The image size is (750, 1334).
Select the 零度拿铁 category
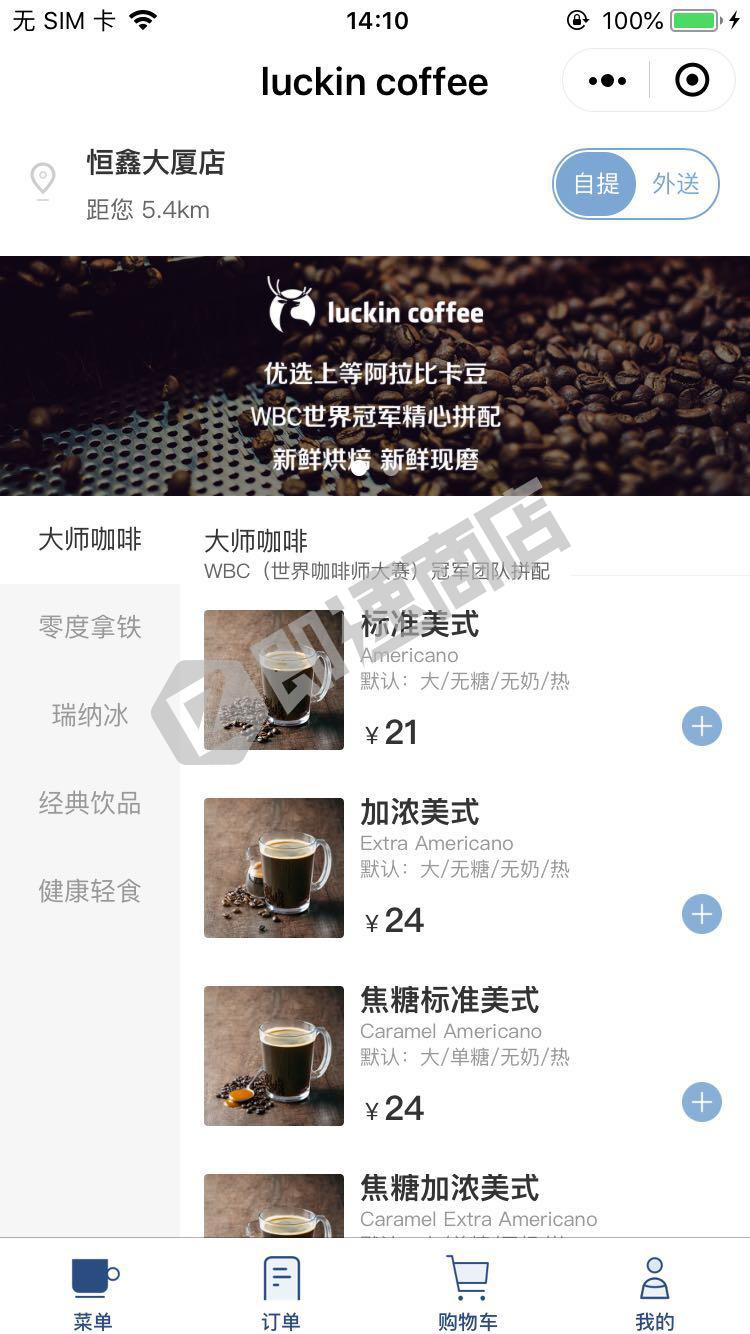point(90,628)
